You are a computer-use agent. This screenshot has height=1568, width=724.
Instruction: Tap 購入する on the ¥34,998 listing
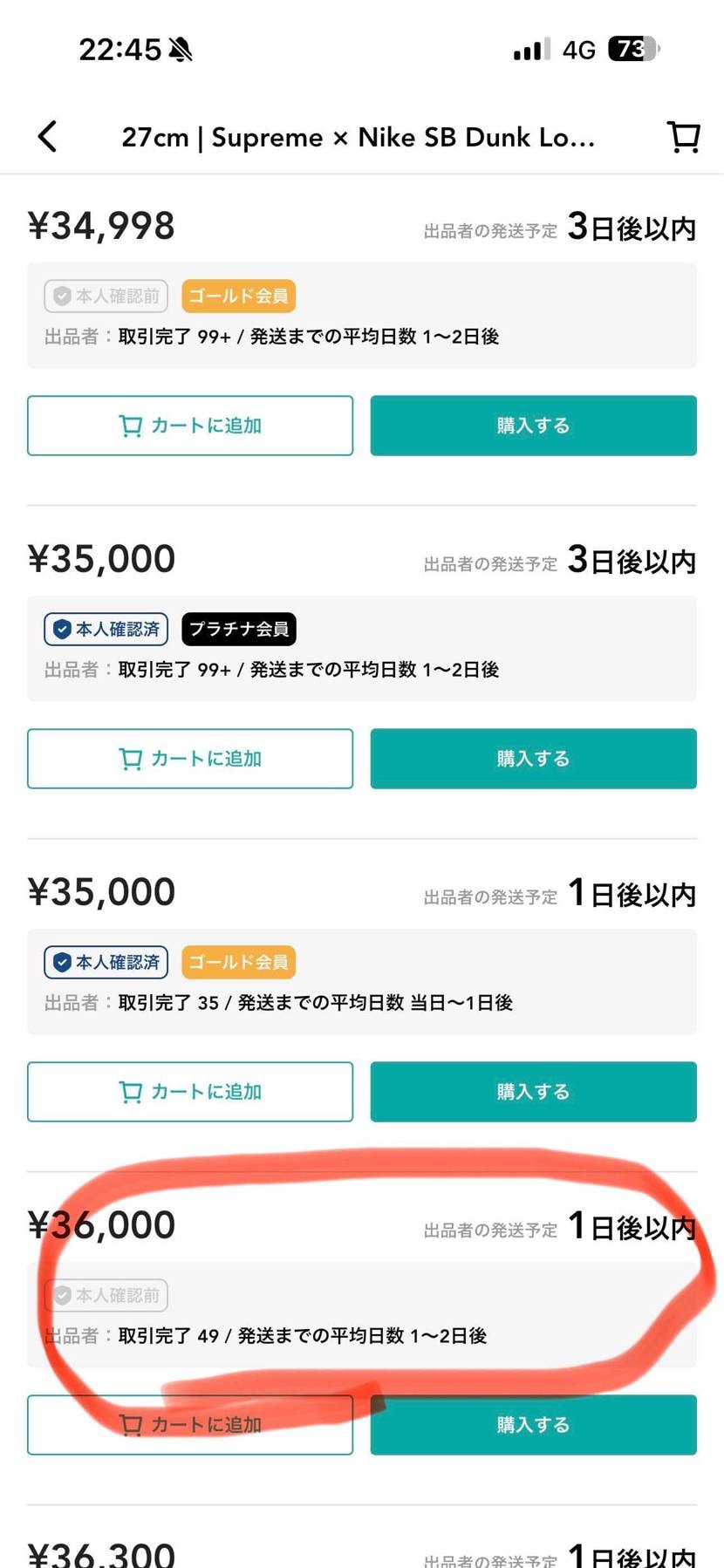[x=532, y=426]
